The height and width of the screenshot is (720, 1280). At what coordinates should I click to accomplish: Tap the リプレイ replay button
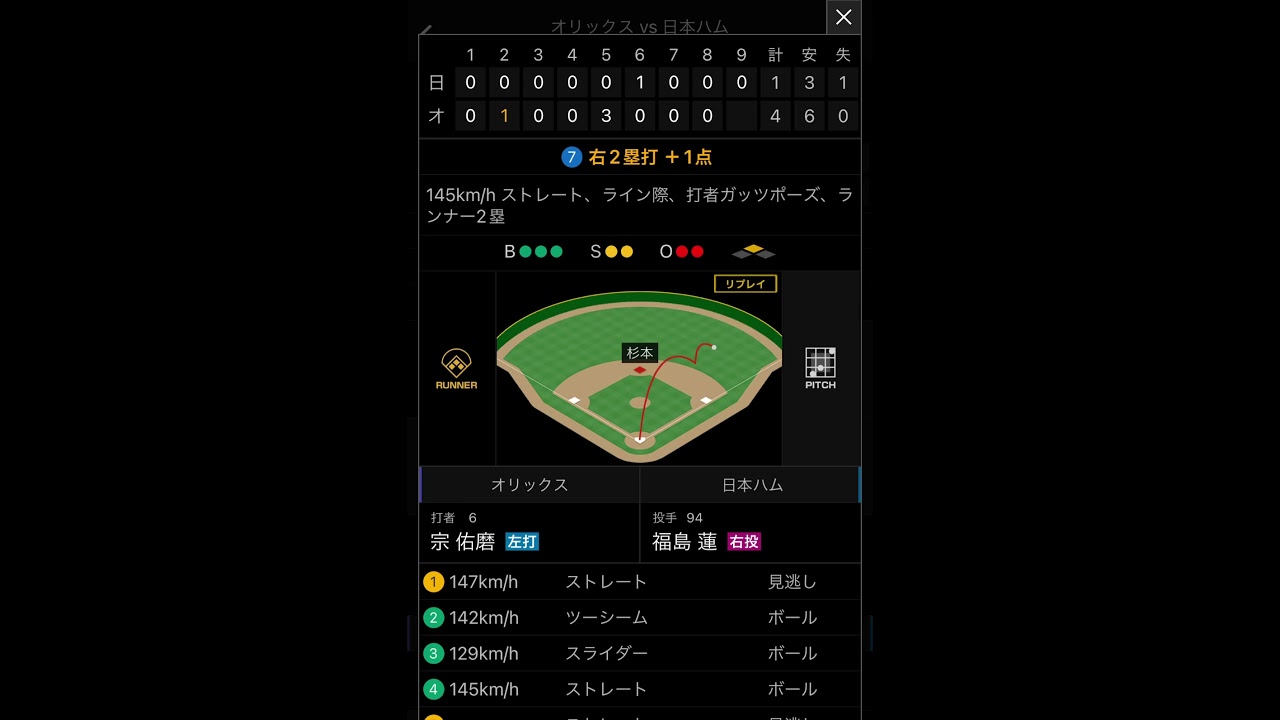click(x=745, y=284)
